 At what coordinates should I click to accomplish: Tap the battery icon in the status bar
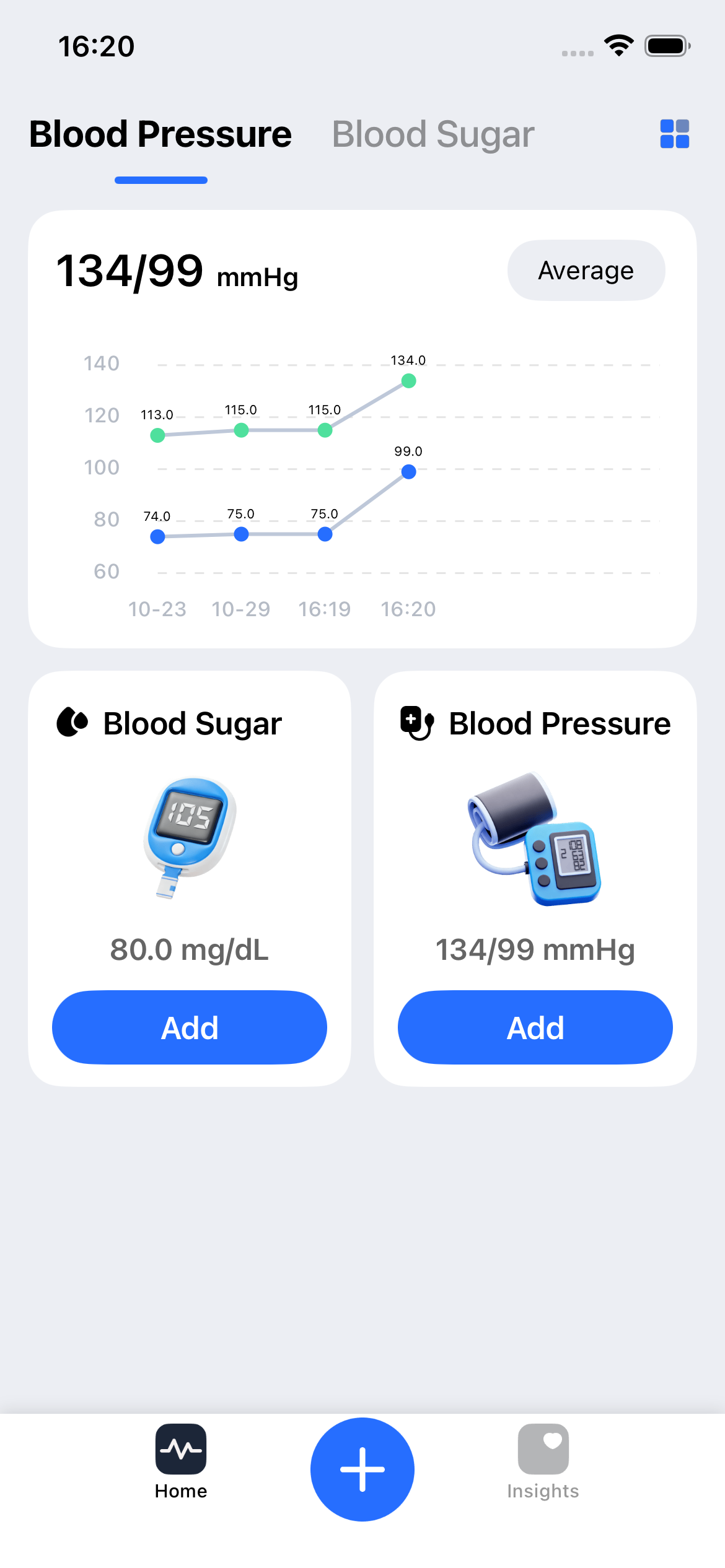[667, 44]
